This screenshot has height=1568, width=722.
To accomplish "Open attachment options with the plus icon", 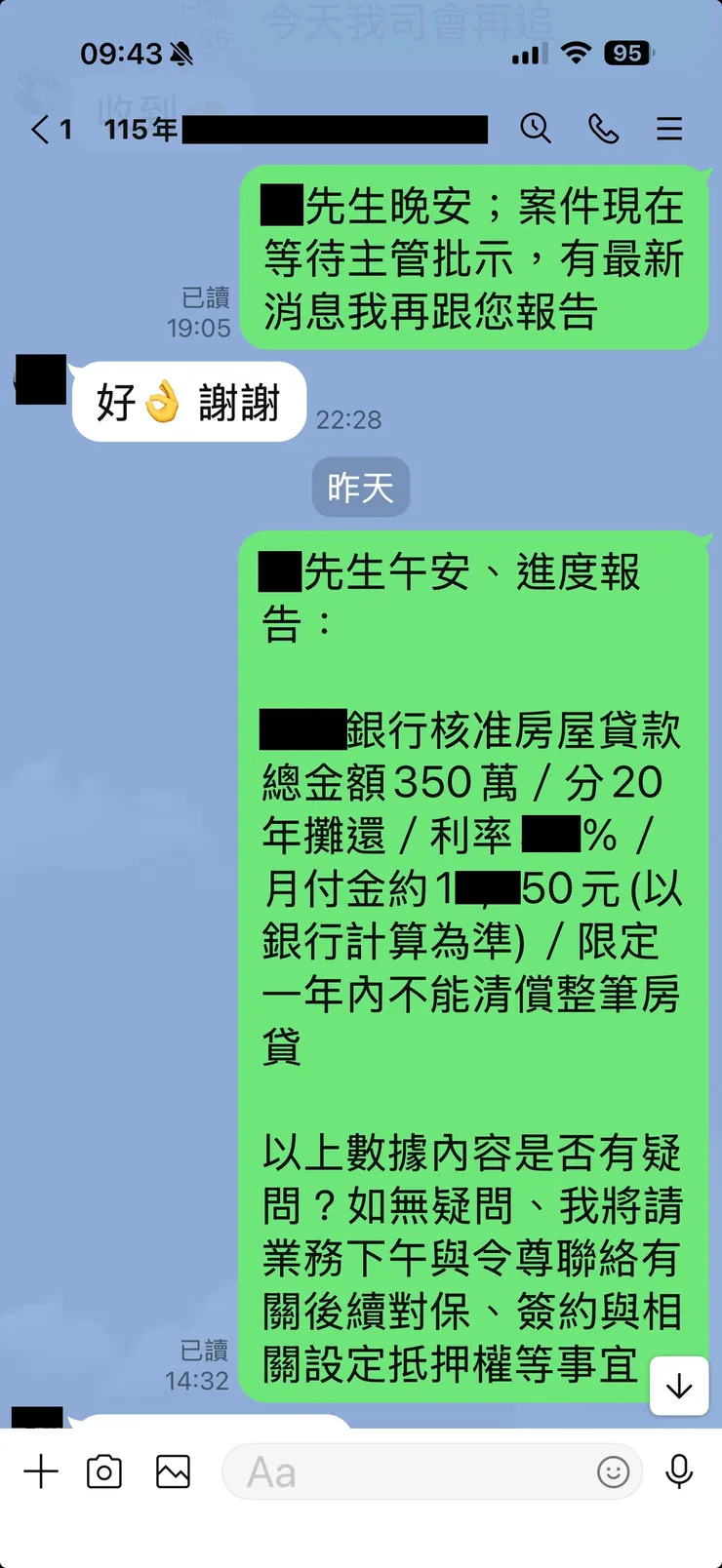I will click(x=41, y=1472).
